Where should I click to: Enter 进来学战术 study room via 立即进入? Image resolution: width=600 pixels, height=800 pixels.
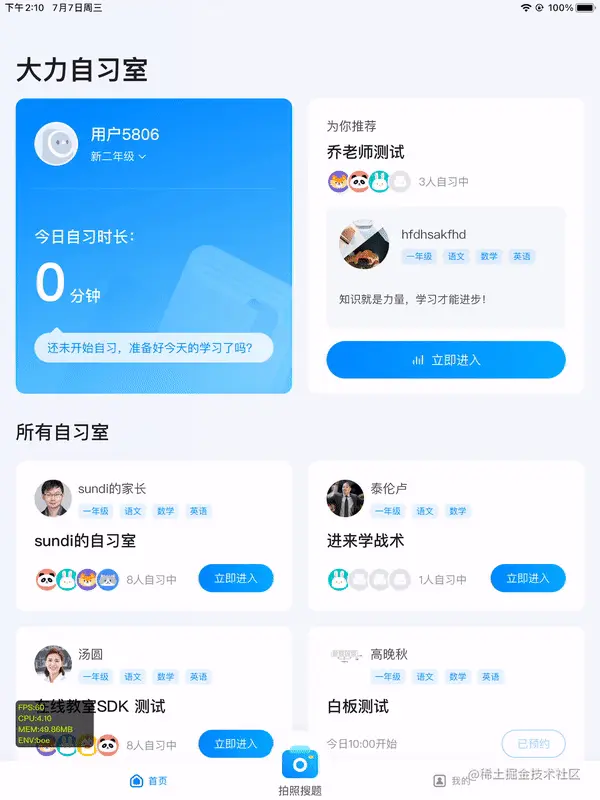point(527,578)
